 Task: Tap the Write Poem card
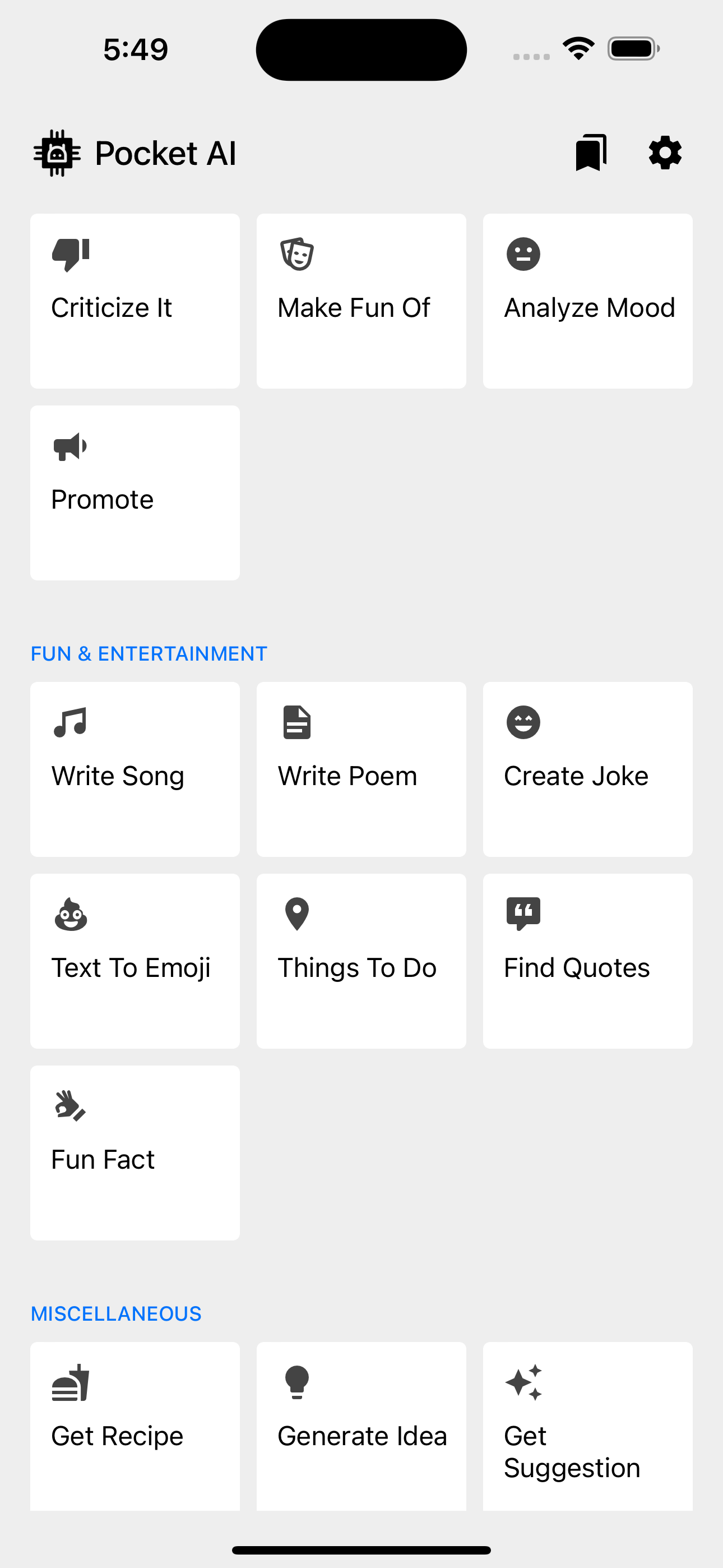(361, 769)
